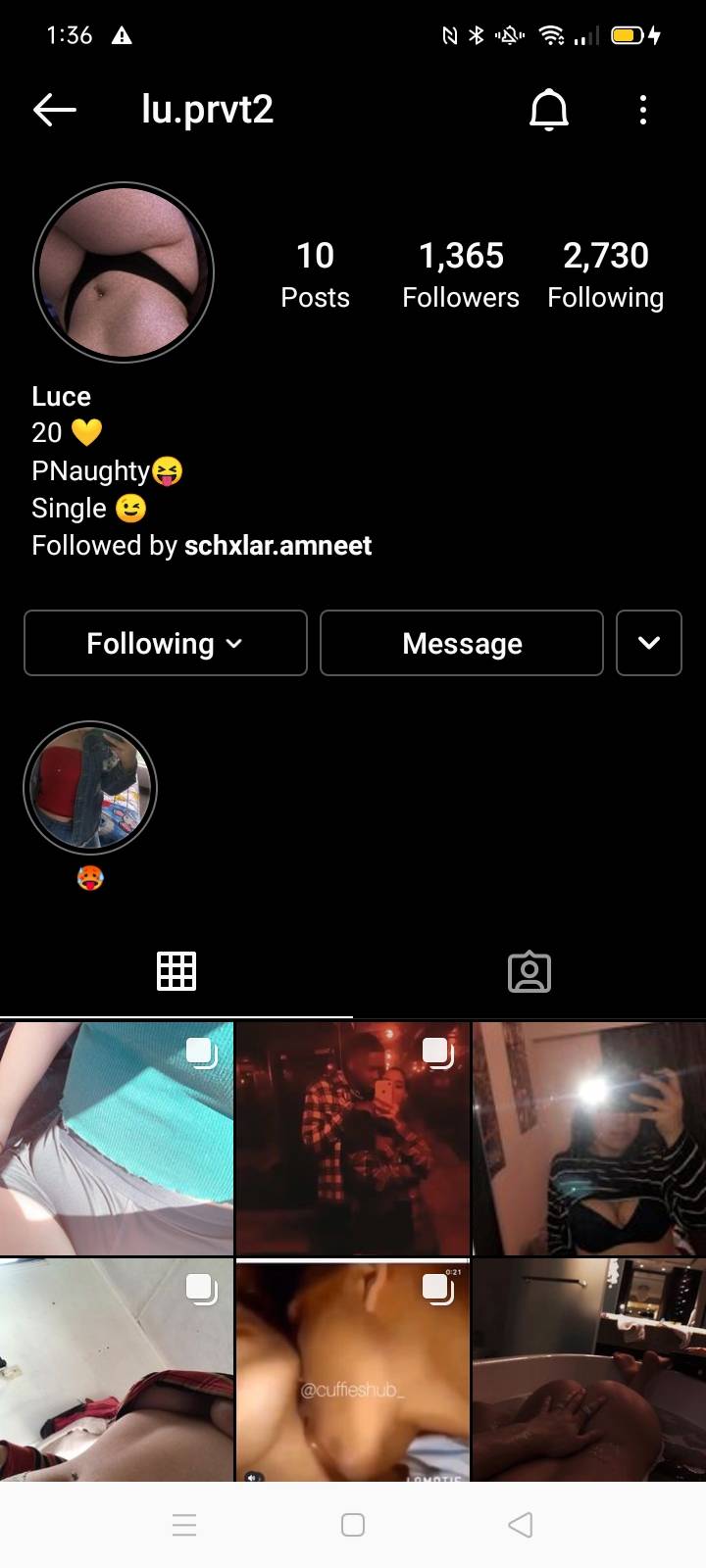This screenshot has height=1568, width=706.
Task: Open the Message conversation with Luce
Action: coord(461,643)
